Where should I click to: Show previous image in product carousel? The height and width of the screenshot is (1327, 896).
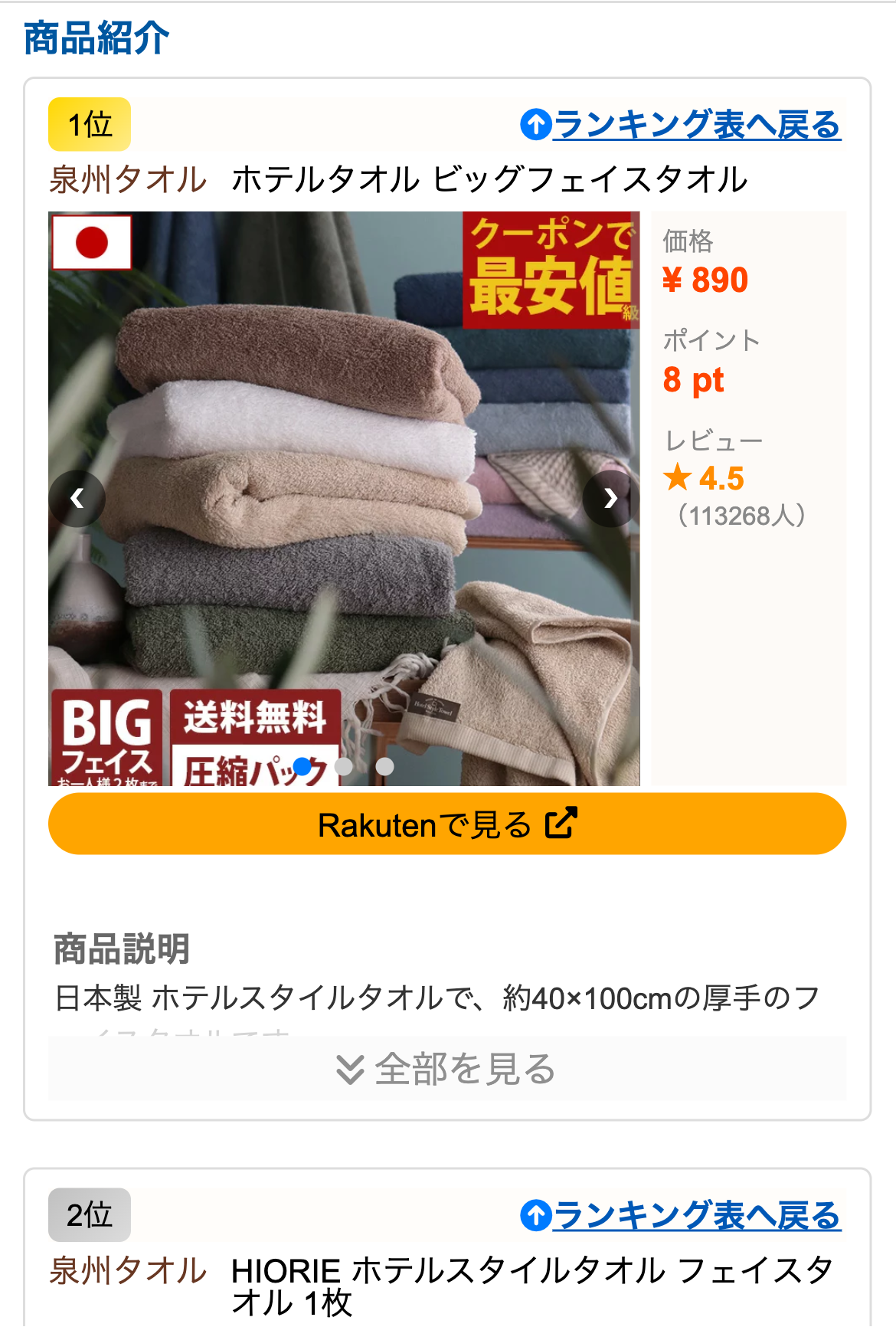pos(77,499)
